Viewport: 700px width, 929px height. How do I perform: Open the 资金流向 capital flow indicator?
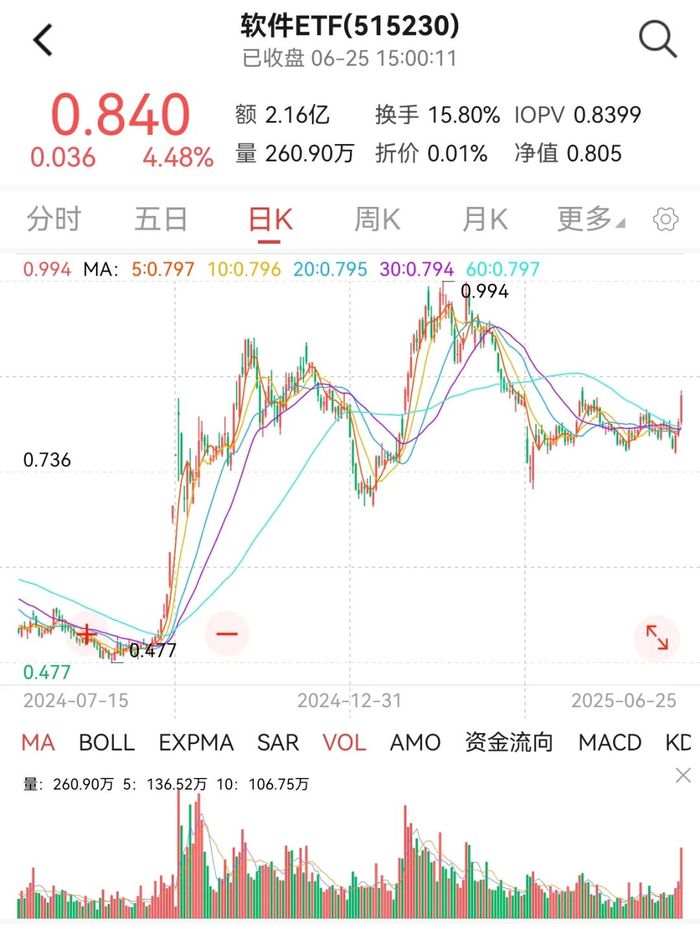509,742
